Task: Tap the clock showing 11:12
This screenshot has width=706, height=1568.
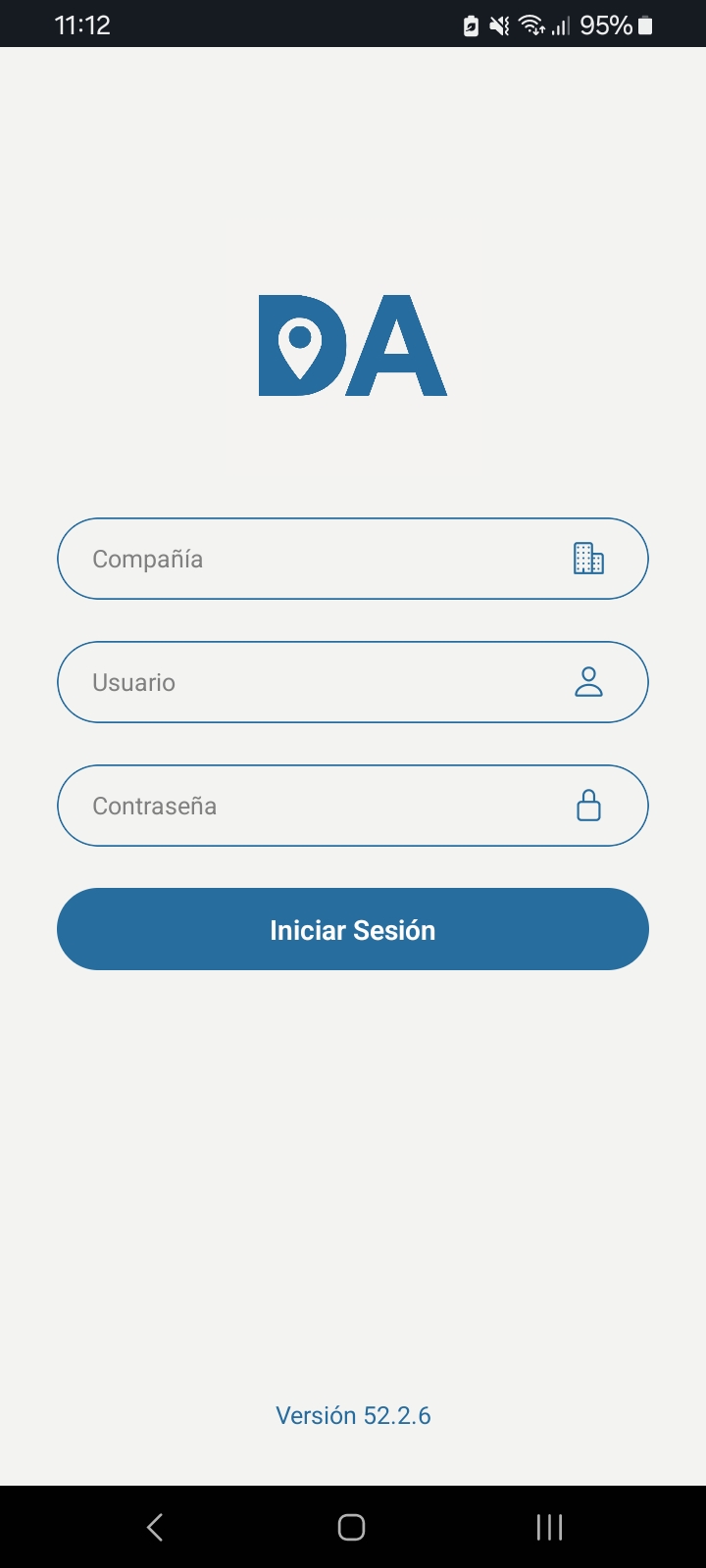Action: tap(83, 24)
